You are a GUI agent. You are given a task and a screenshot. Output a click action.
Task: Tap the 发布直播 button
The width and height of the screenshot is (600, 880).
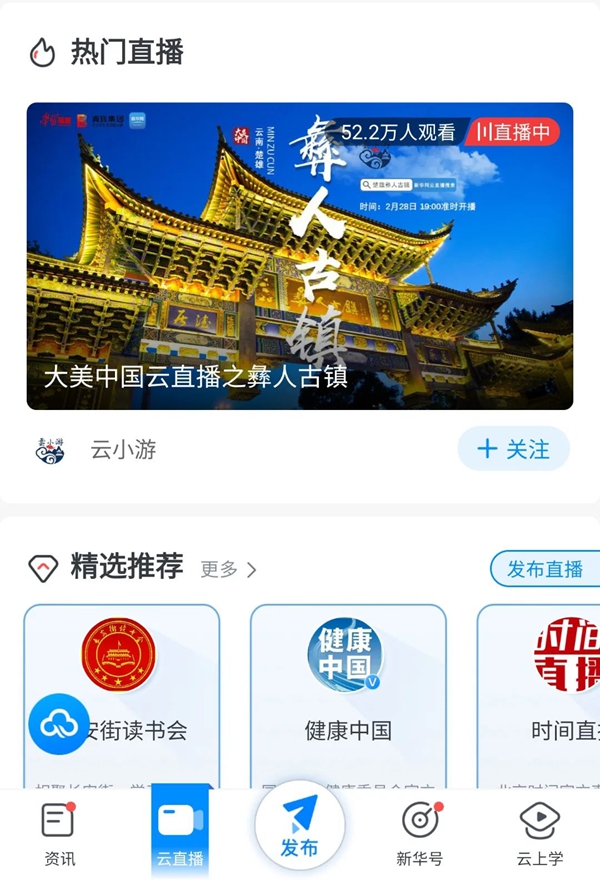545,569
